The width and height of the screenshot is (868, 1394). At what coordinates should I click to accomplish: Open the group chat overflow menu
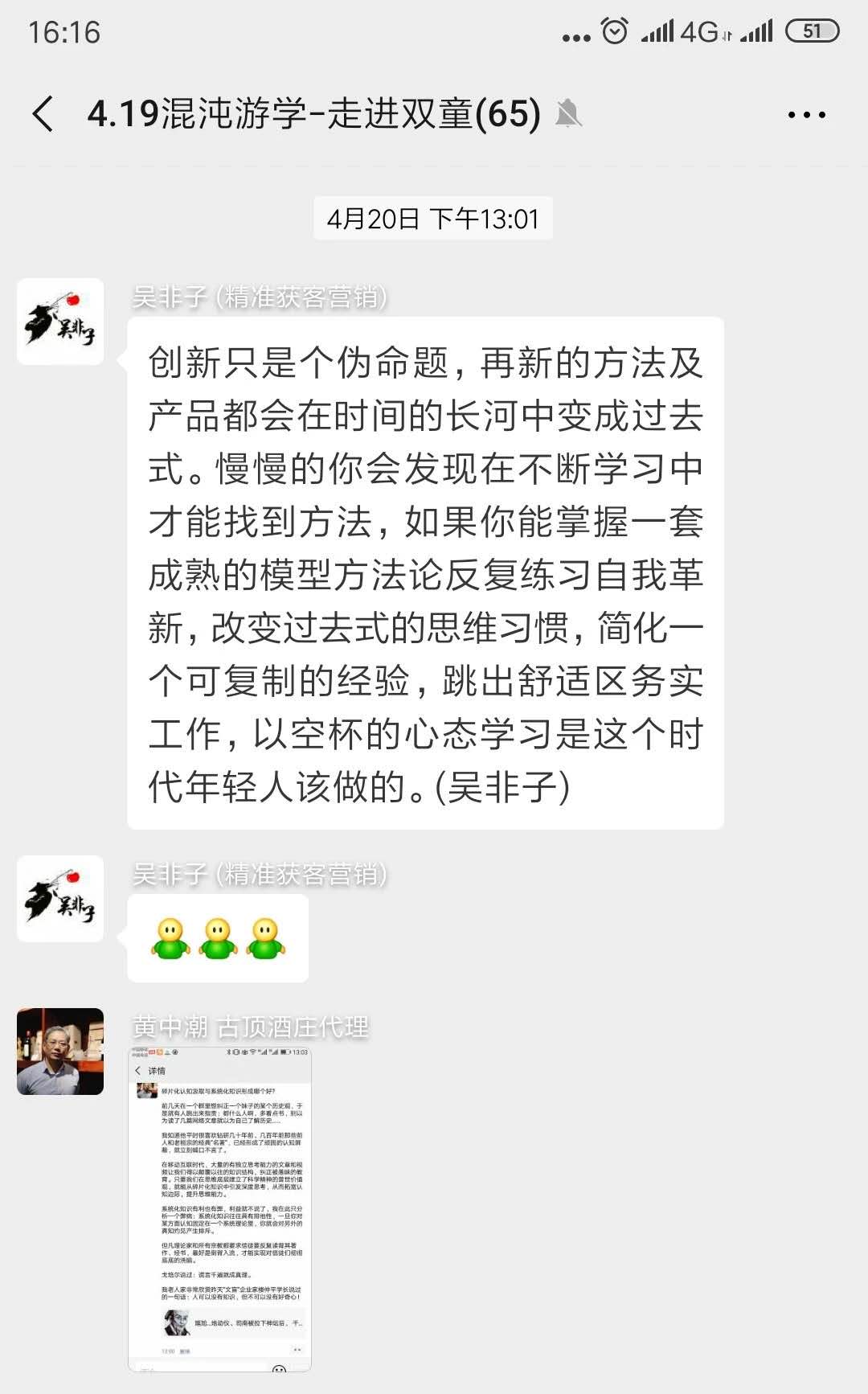click(x=806, y=115)
